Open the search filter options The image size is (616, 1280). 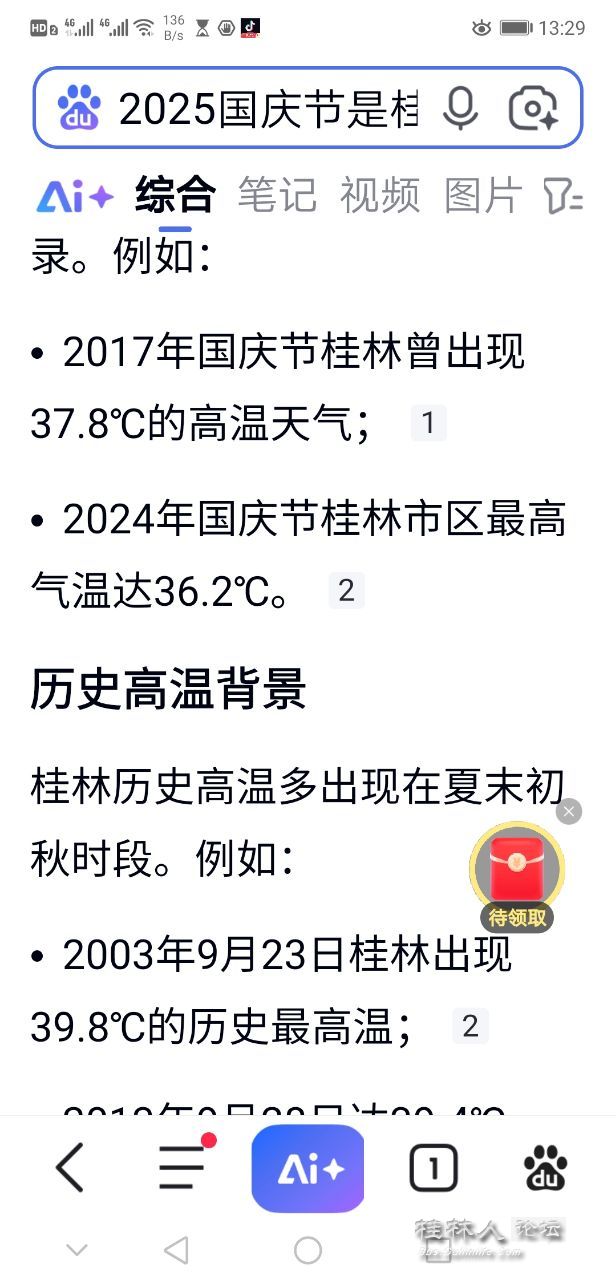click(x=563, y=196)
